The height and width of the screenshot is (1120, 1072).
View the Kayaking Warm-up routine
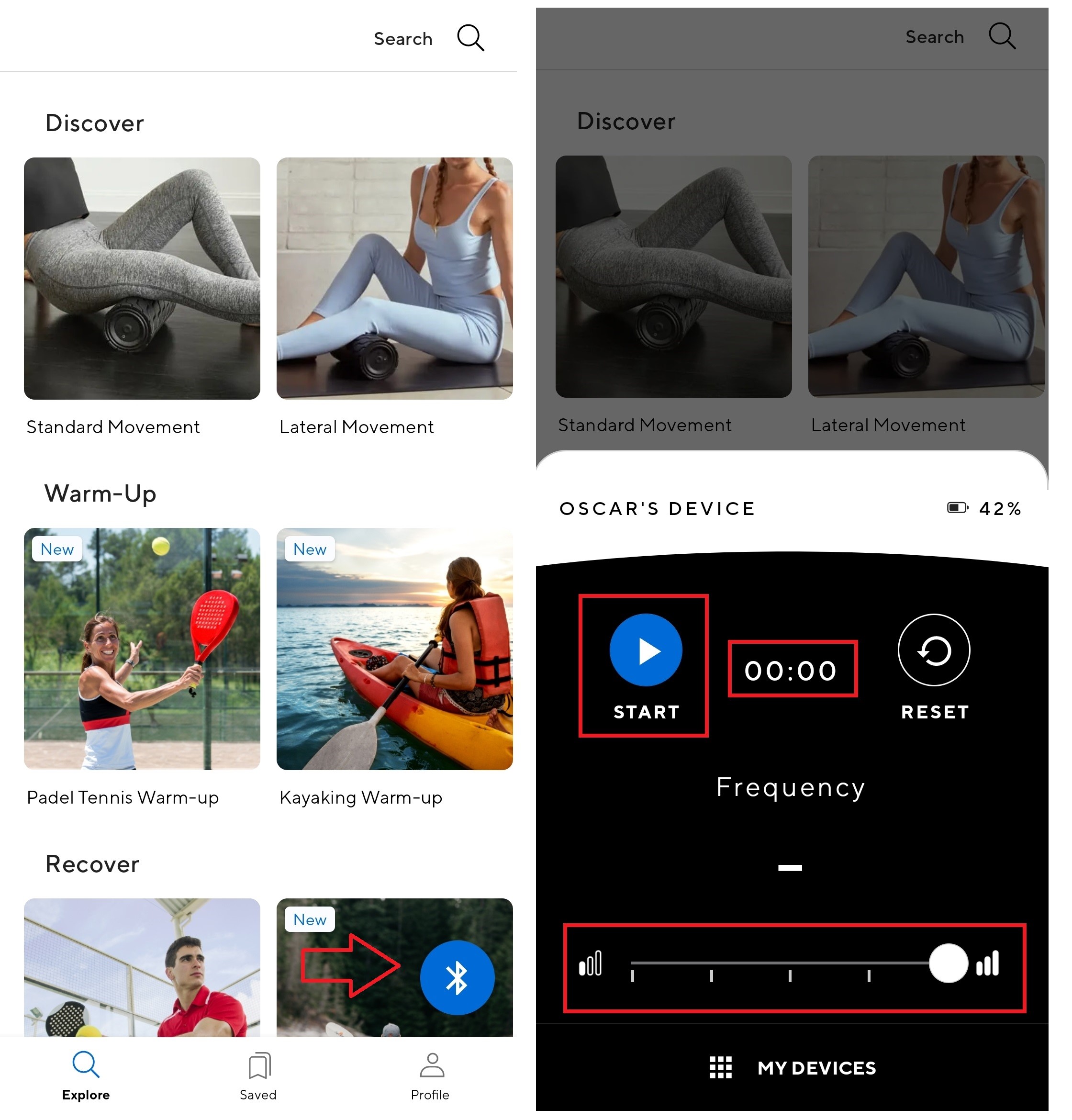coord(394,649)
